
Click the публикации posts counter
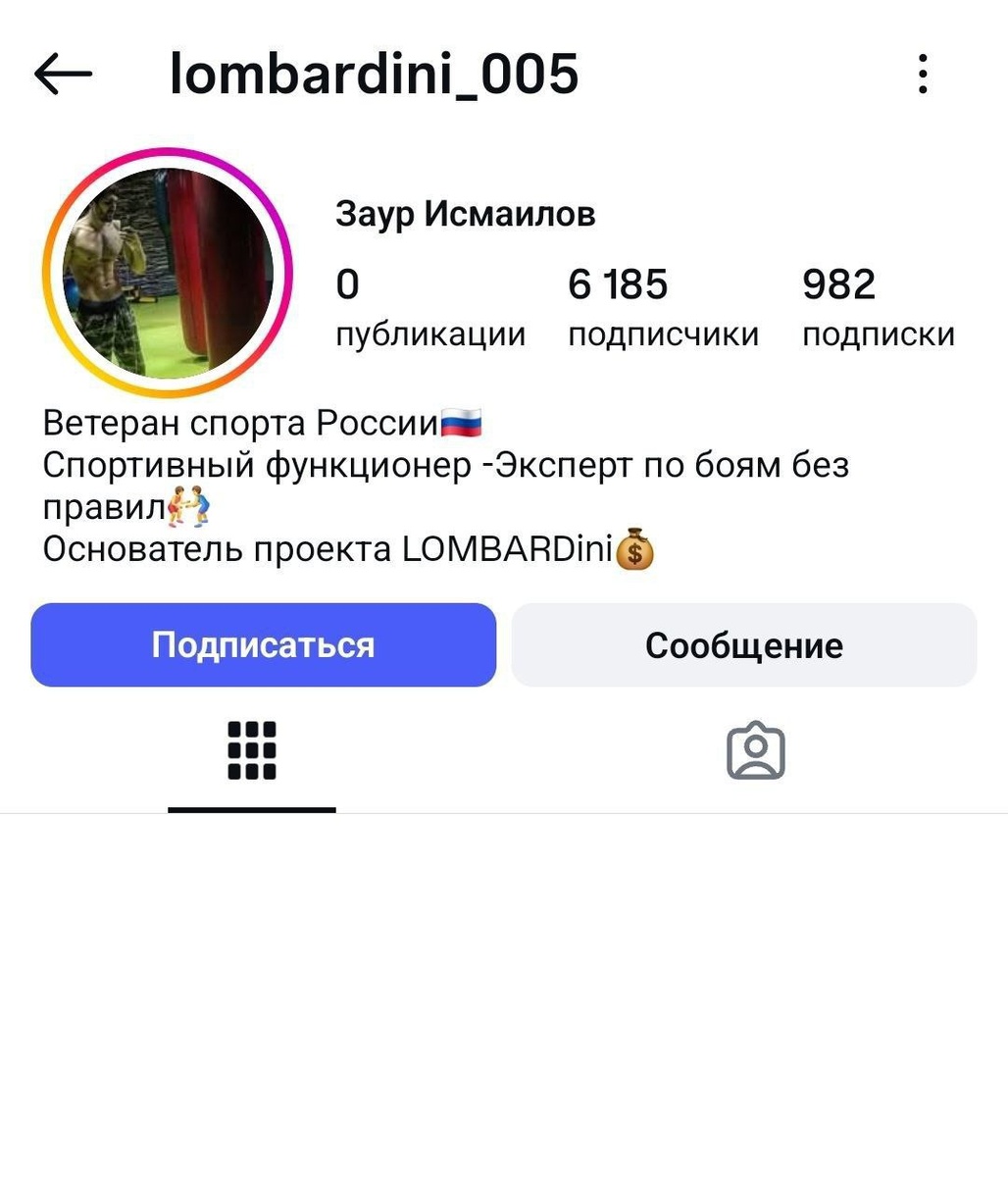[430, 304]
